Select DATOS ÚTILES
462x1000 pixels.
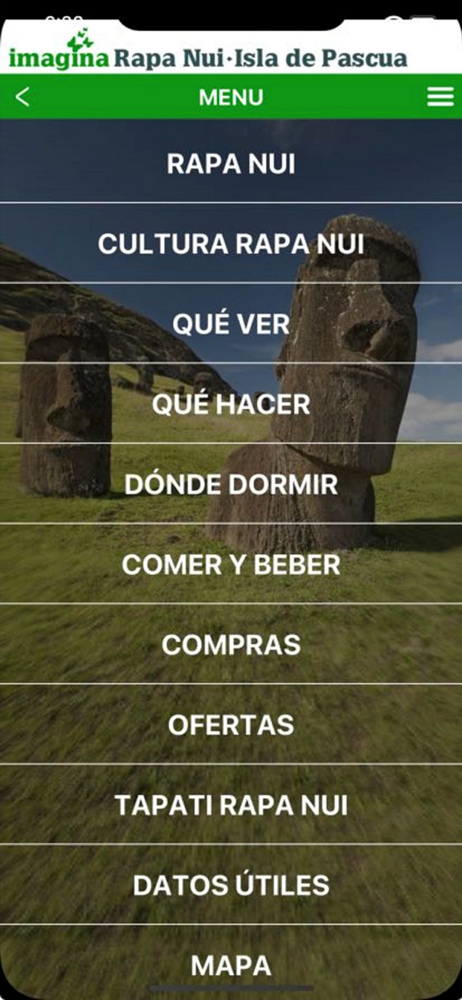(231, 885)
